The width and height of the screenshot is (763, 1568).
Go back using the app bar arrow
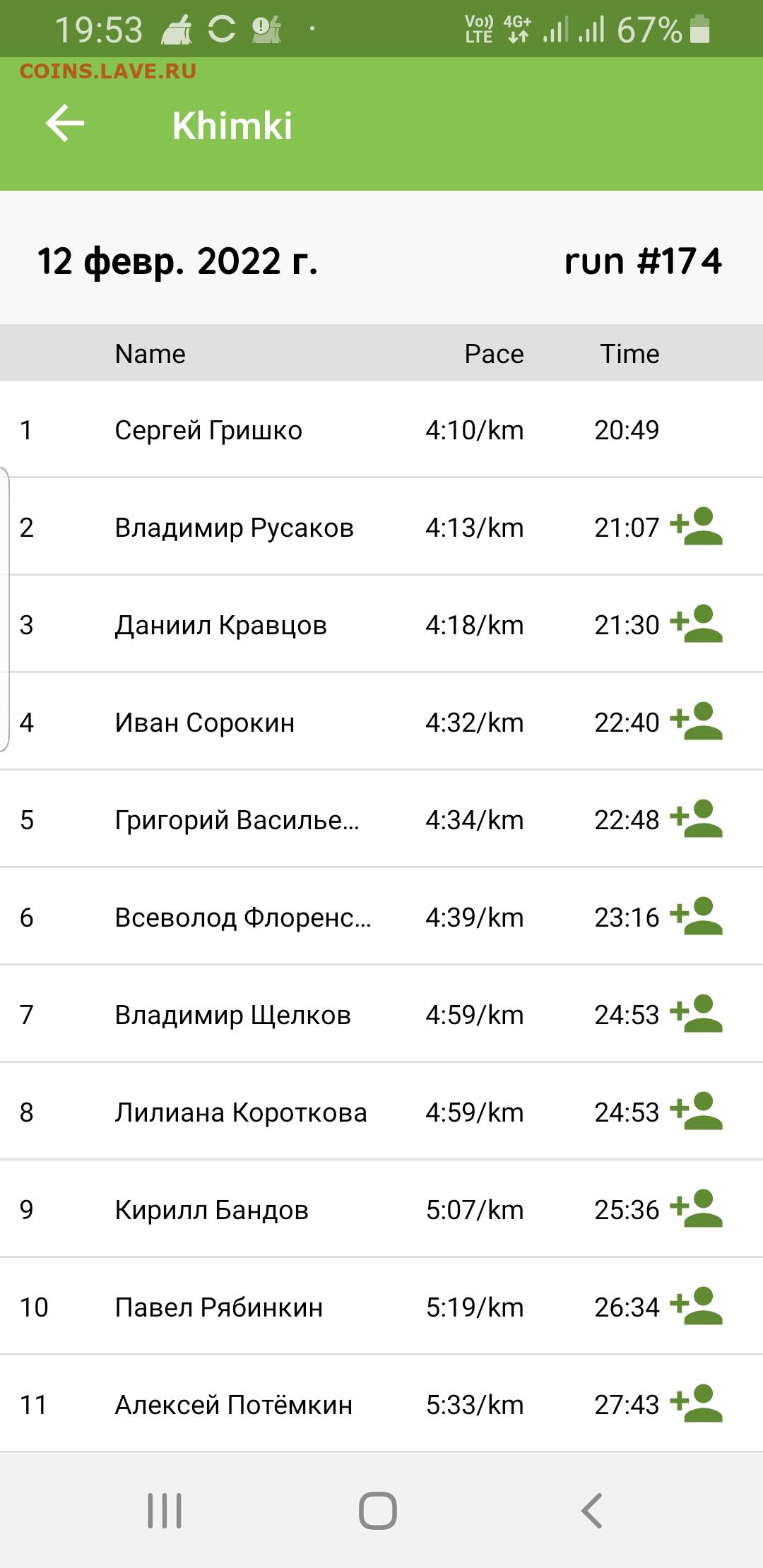coord(65,124)
